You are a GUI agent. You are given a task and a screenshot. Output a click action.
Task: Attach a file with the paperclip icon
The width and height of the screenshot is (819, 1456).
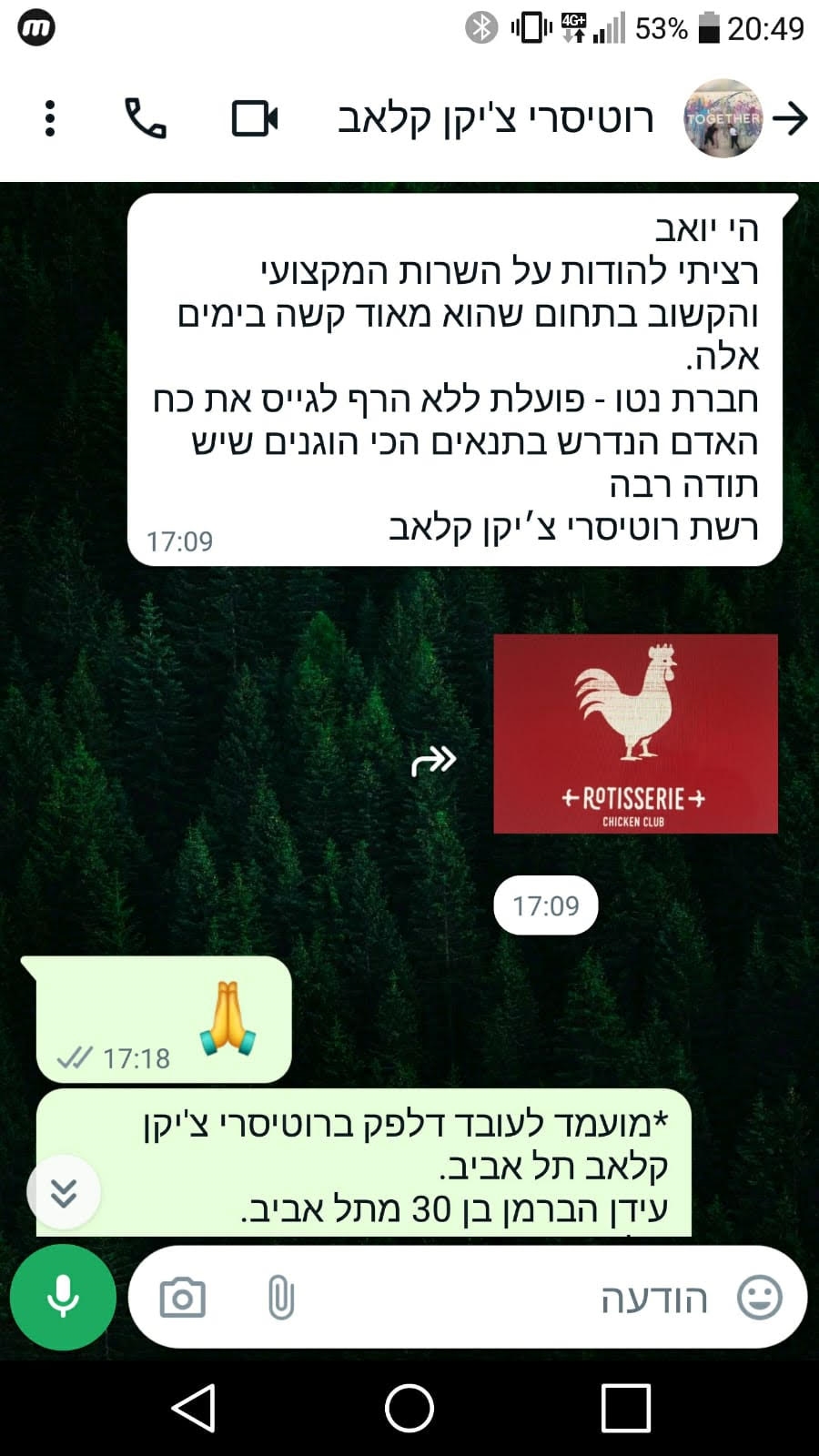click(x=280, y=1298)
